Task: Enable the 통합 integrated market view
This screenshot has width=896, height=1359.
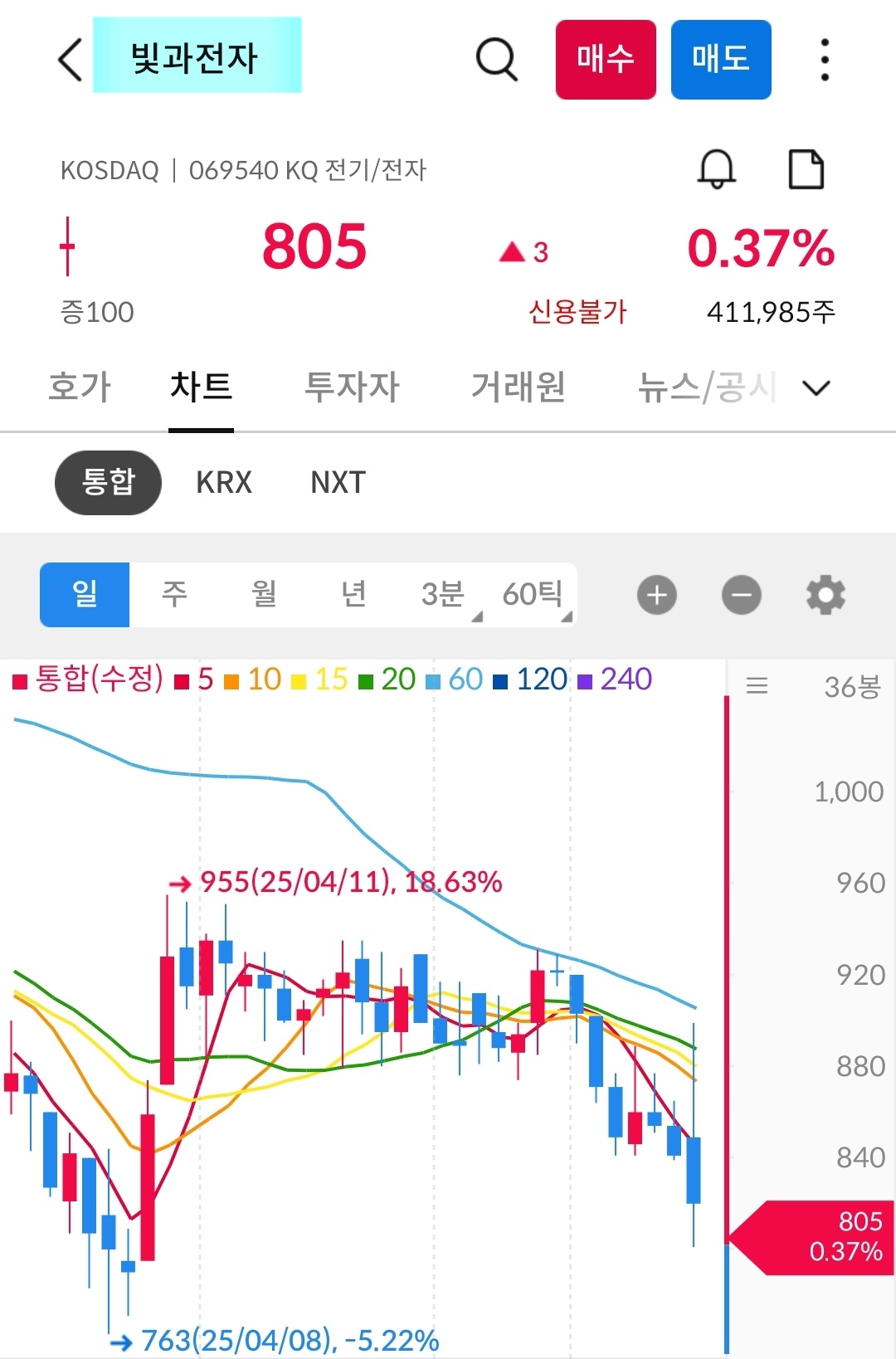Action: click(x=108, y=482)
